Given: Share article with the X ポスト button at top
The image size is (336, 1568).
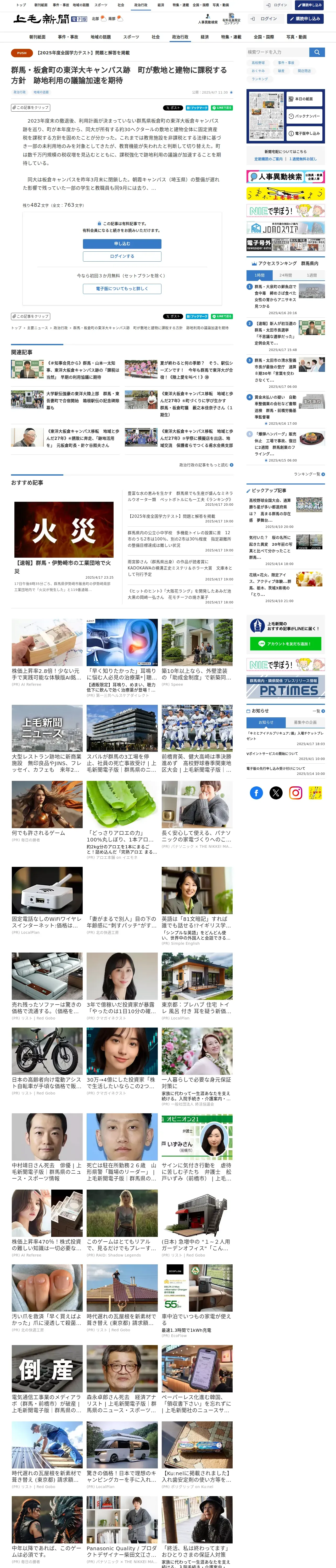Looking at the screenshot, I should [x=172, y=108].
